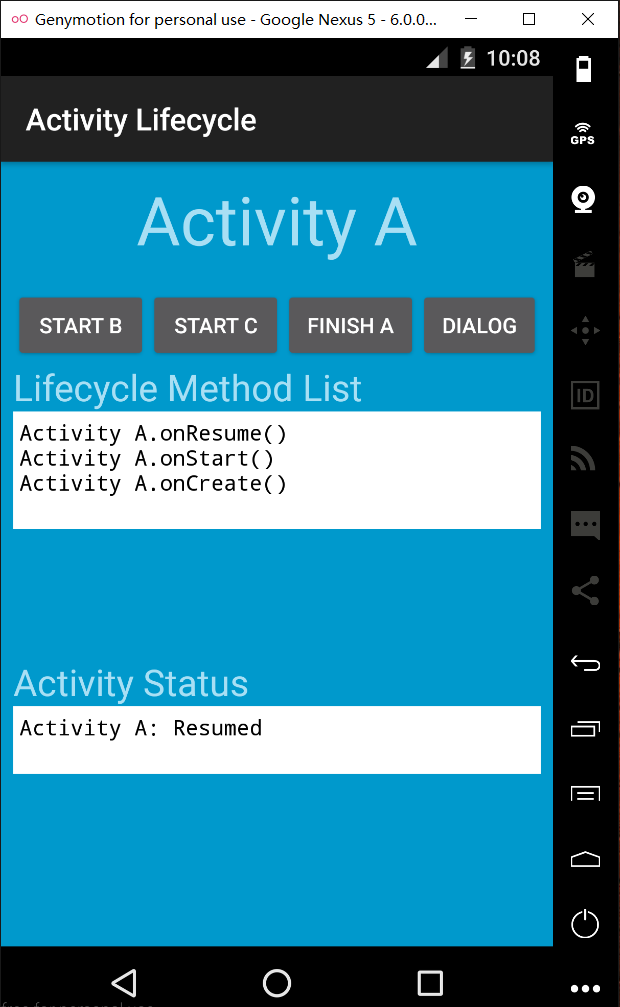
Task: Open the DIALOG button
Action: [x=479, y=326]
